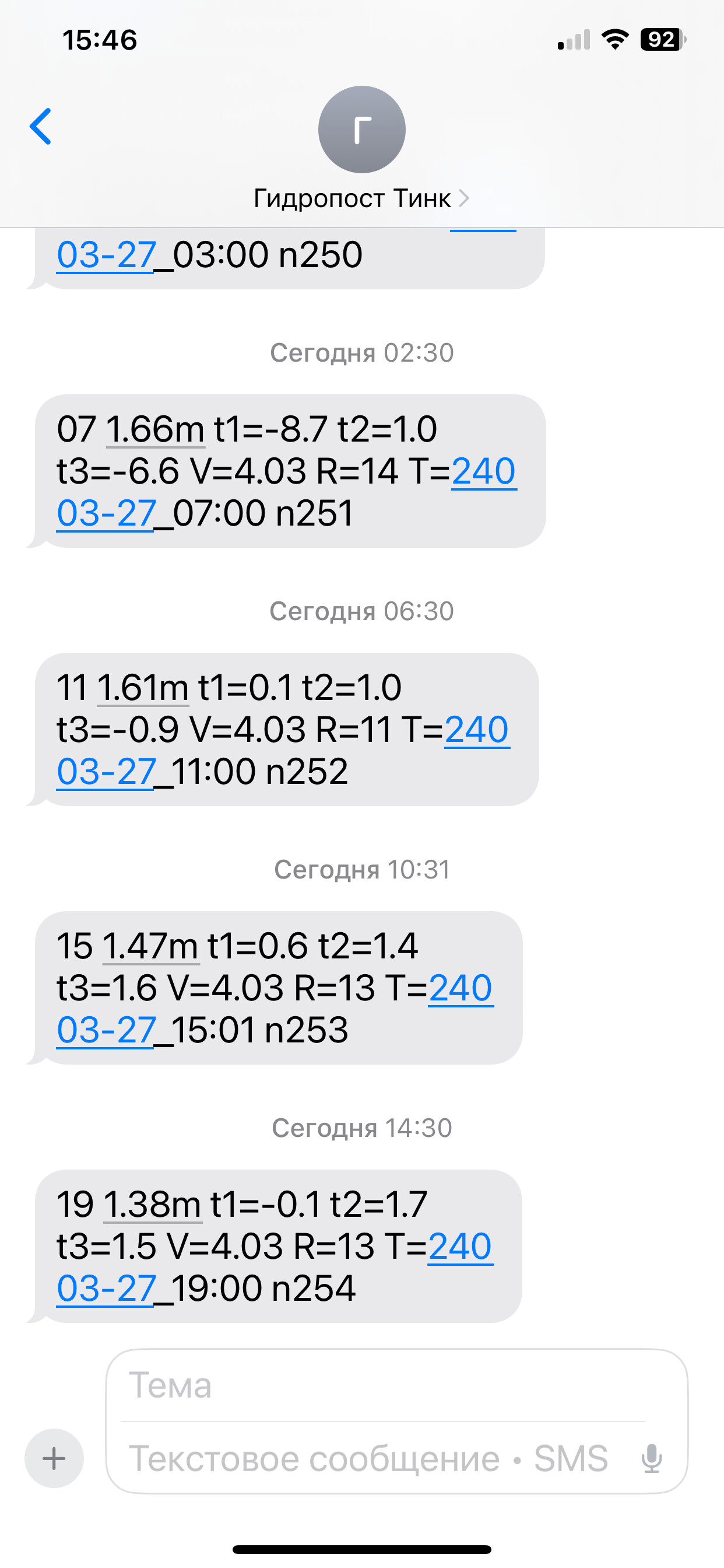The height and width of the screenshot is (1568, 724).
Task: Go back to the message list
Action: tap(41, 127)
